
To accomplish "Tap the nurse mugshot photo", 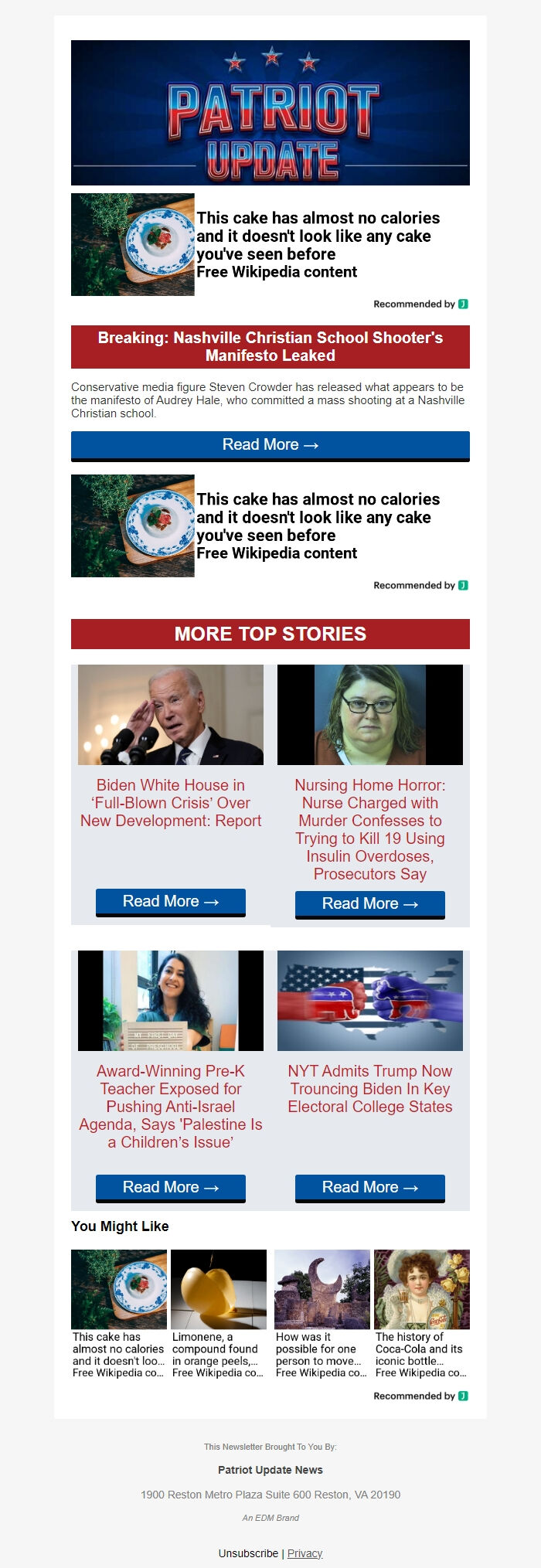I will pyautogui.click(x=369, y=715).
